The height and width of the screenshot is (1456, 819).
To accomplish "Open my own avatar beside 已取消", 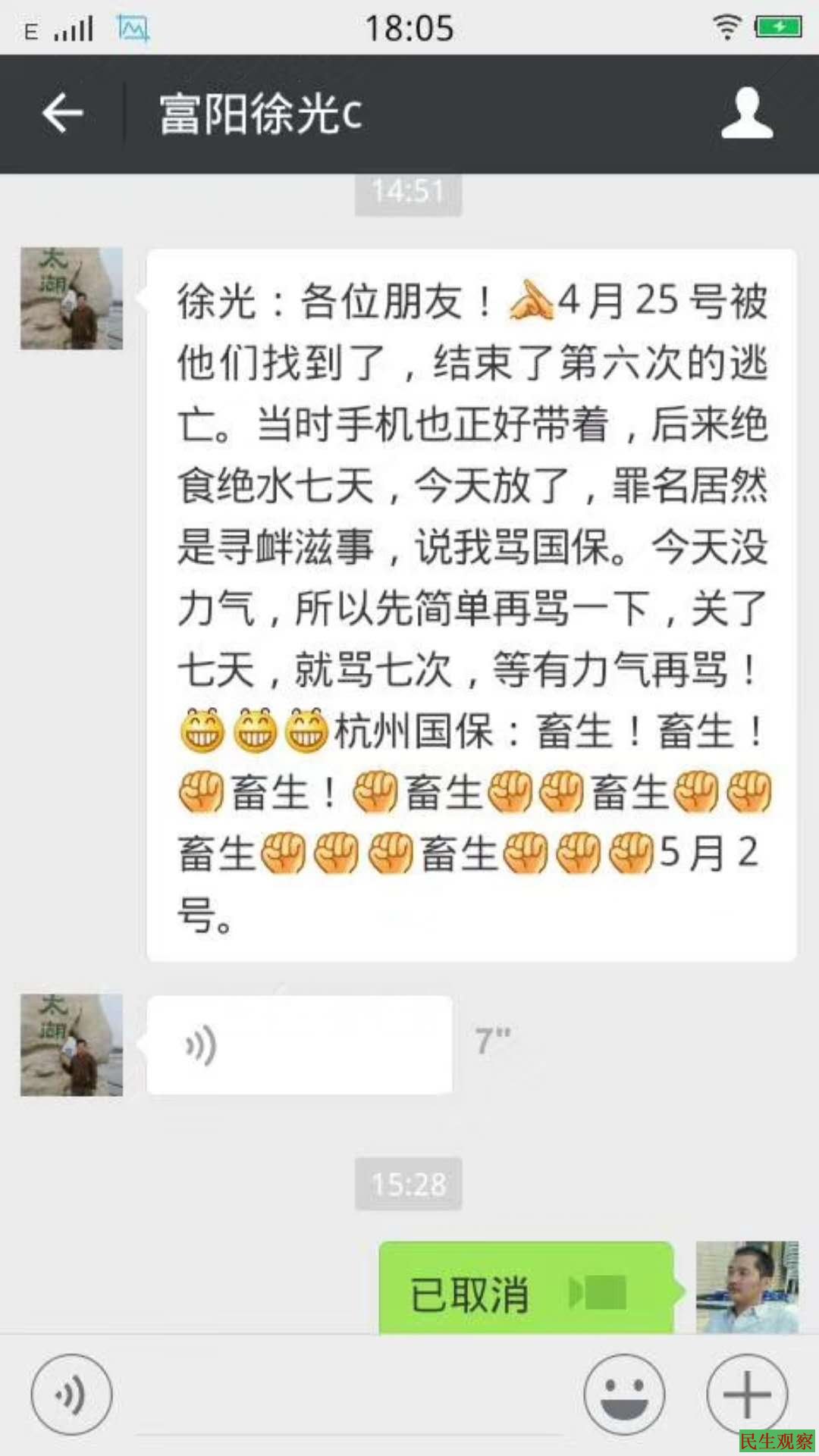I will pos(747,1287).
